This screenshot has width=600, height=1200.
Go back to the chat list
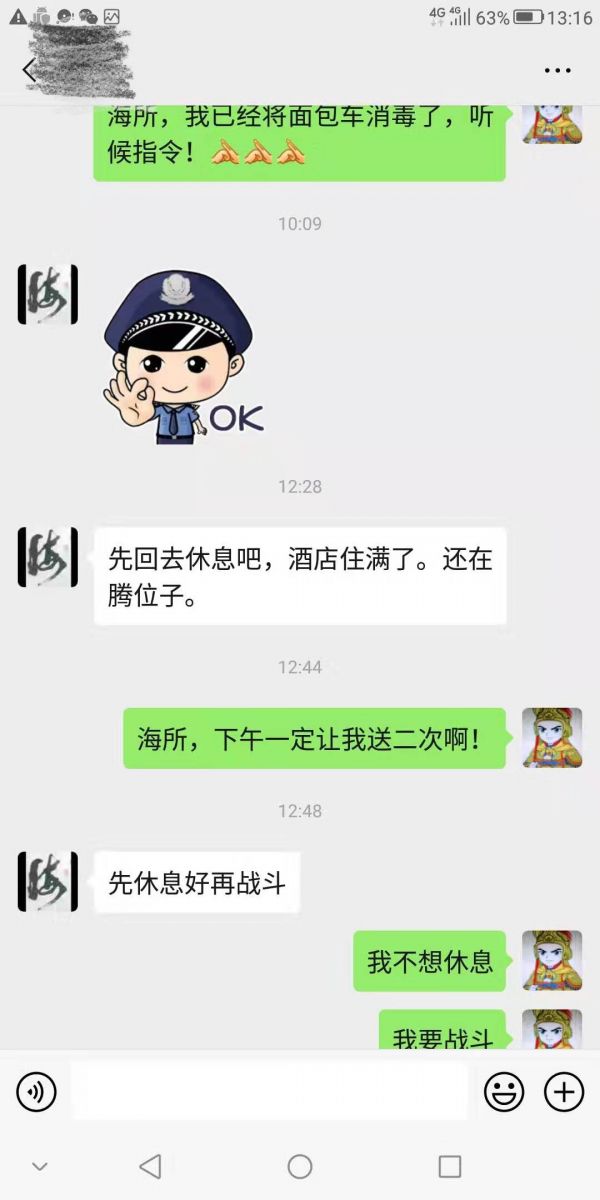click(x=29, y=70)
